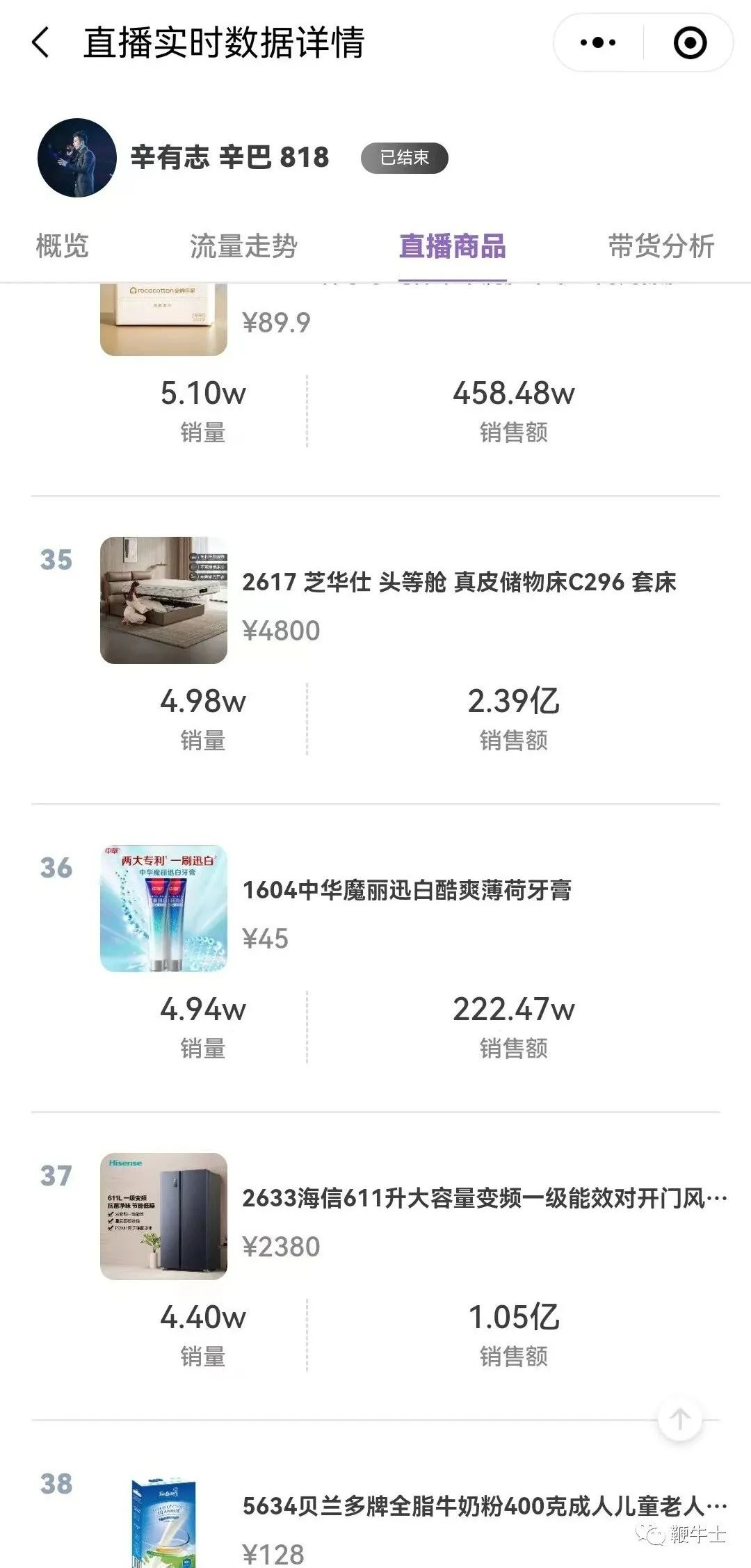751x1568 pixels.
Task: Switch to the 带货分析 tab
Action: pyautogui.click(x=661, y=246)
